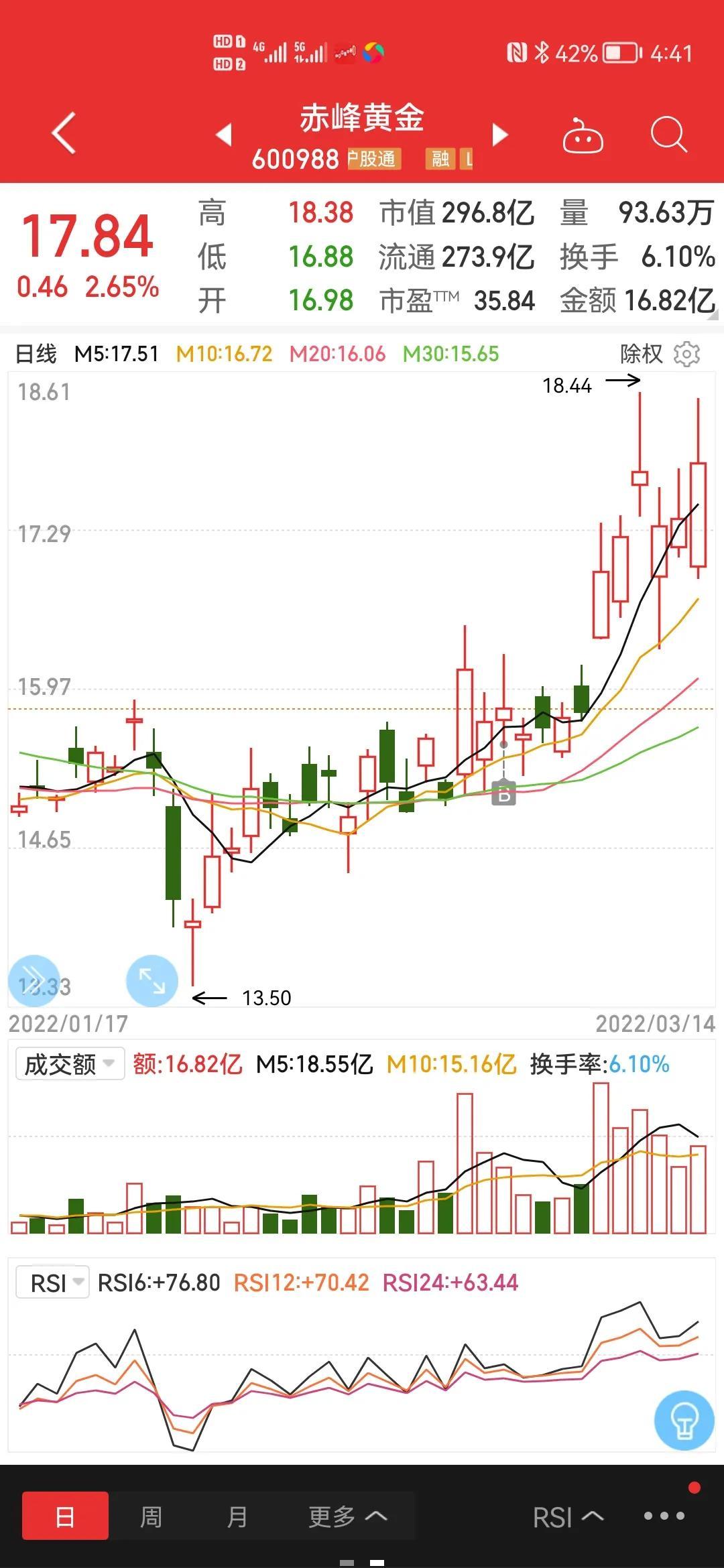
Task: Switch to the 月 monthly chart
Action: pos(237,1516)
